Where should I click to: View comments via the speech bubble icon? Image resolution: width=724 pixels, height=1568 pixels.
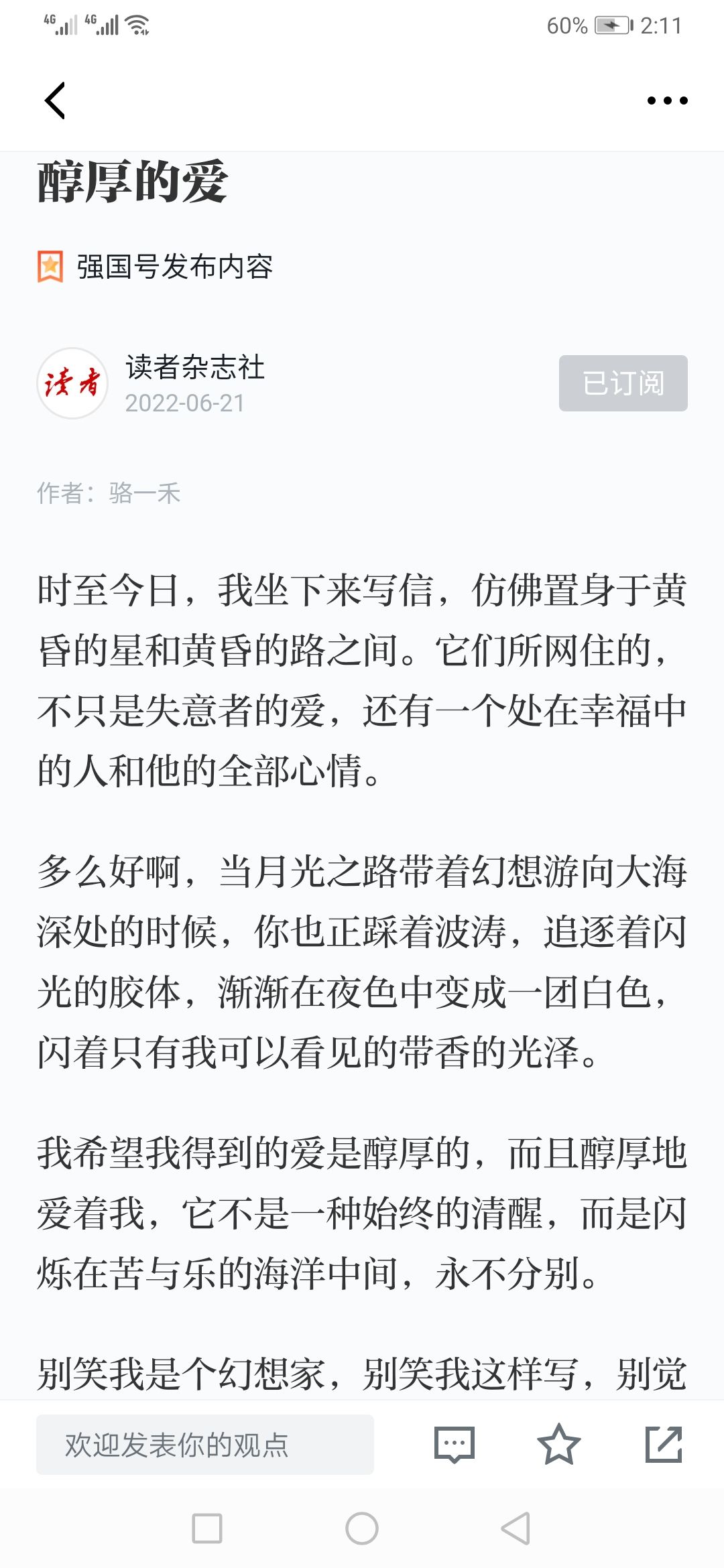(x=455, y=1445)
